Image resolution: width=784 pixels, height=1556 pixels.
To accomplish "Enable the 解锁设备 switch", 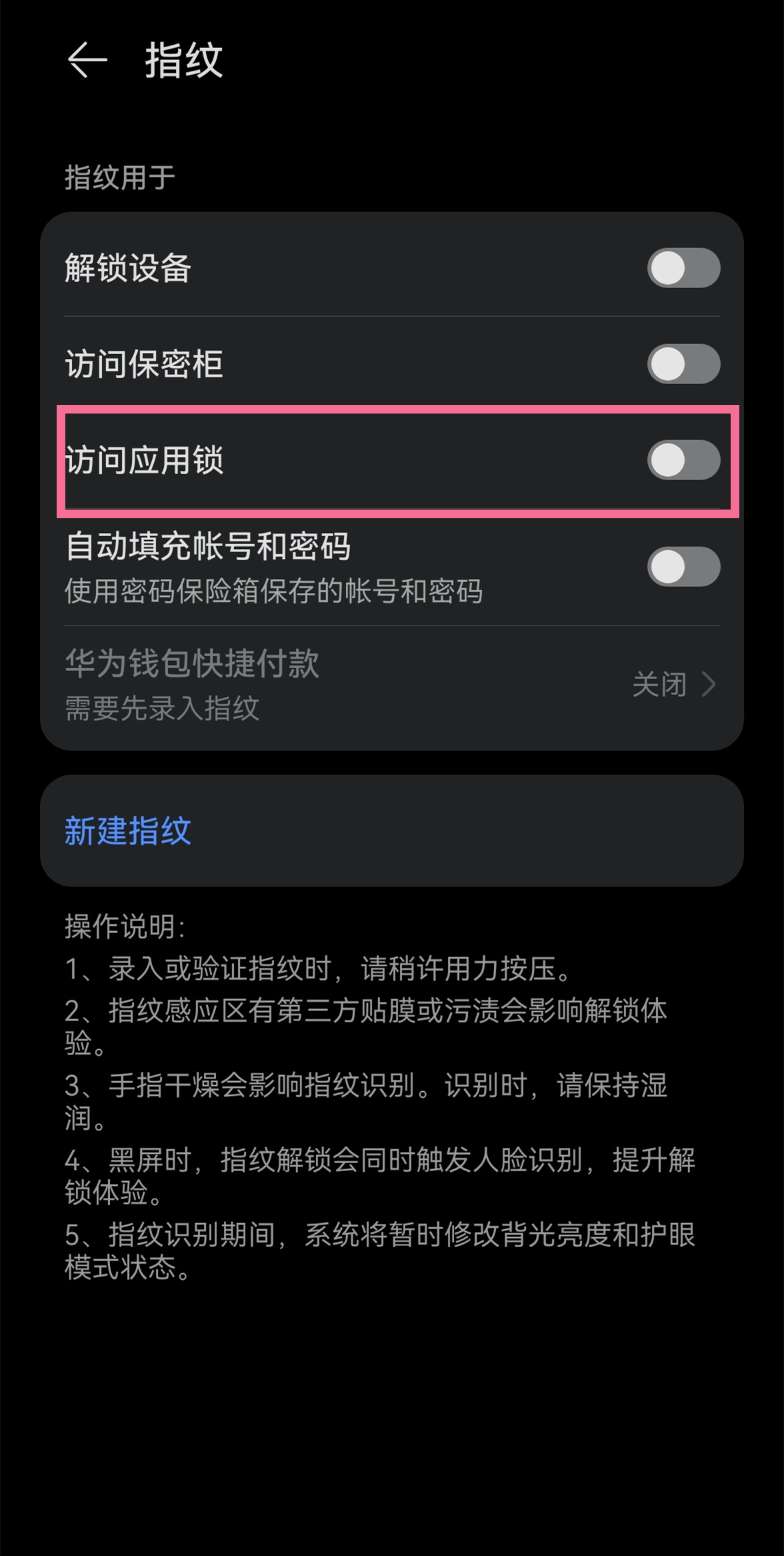I will click(683, 268).
